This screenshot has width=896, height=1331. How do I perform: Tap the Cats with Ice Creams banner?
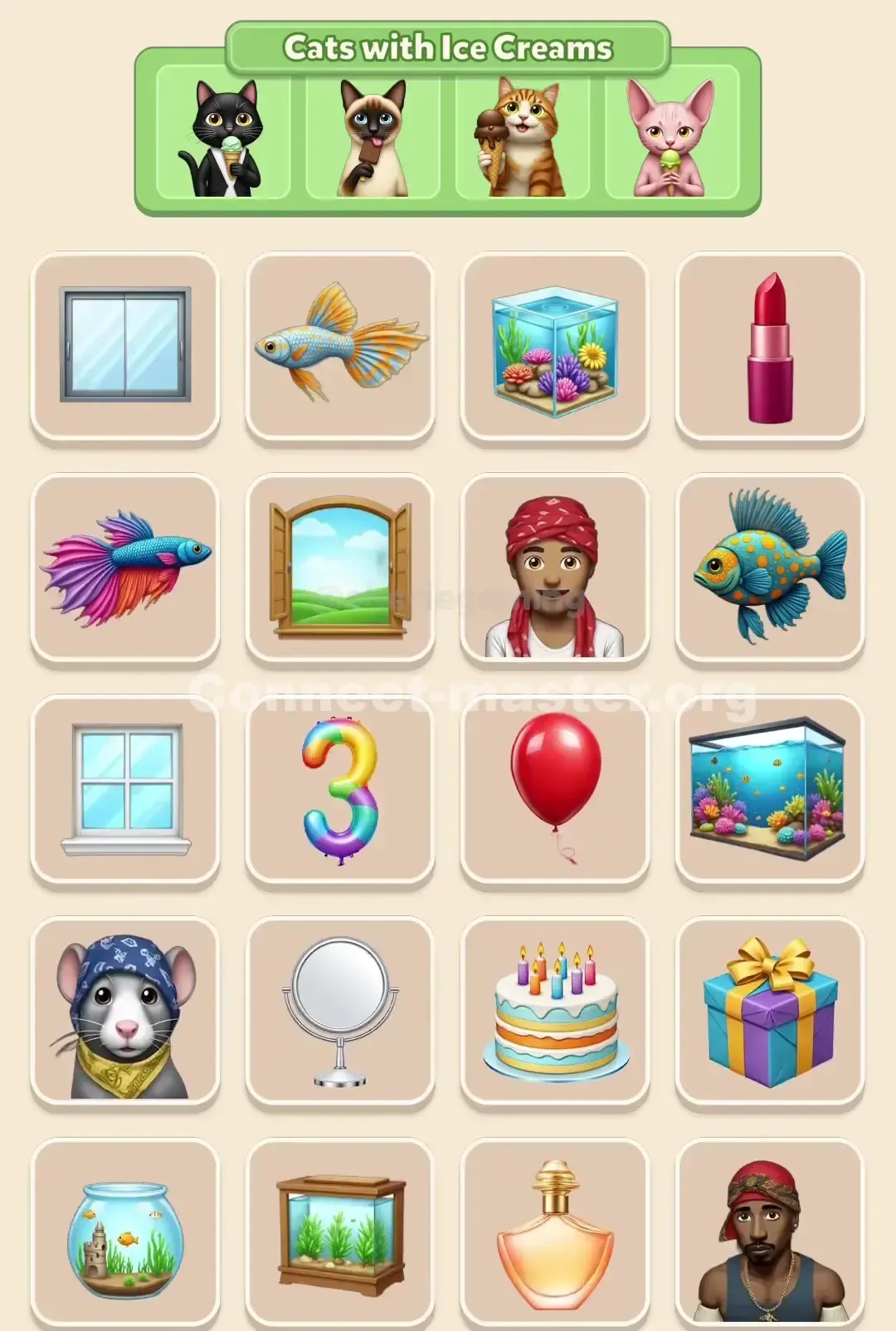click(x=447, y=48)
